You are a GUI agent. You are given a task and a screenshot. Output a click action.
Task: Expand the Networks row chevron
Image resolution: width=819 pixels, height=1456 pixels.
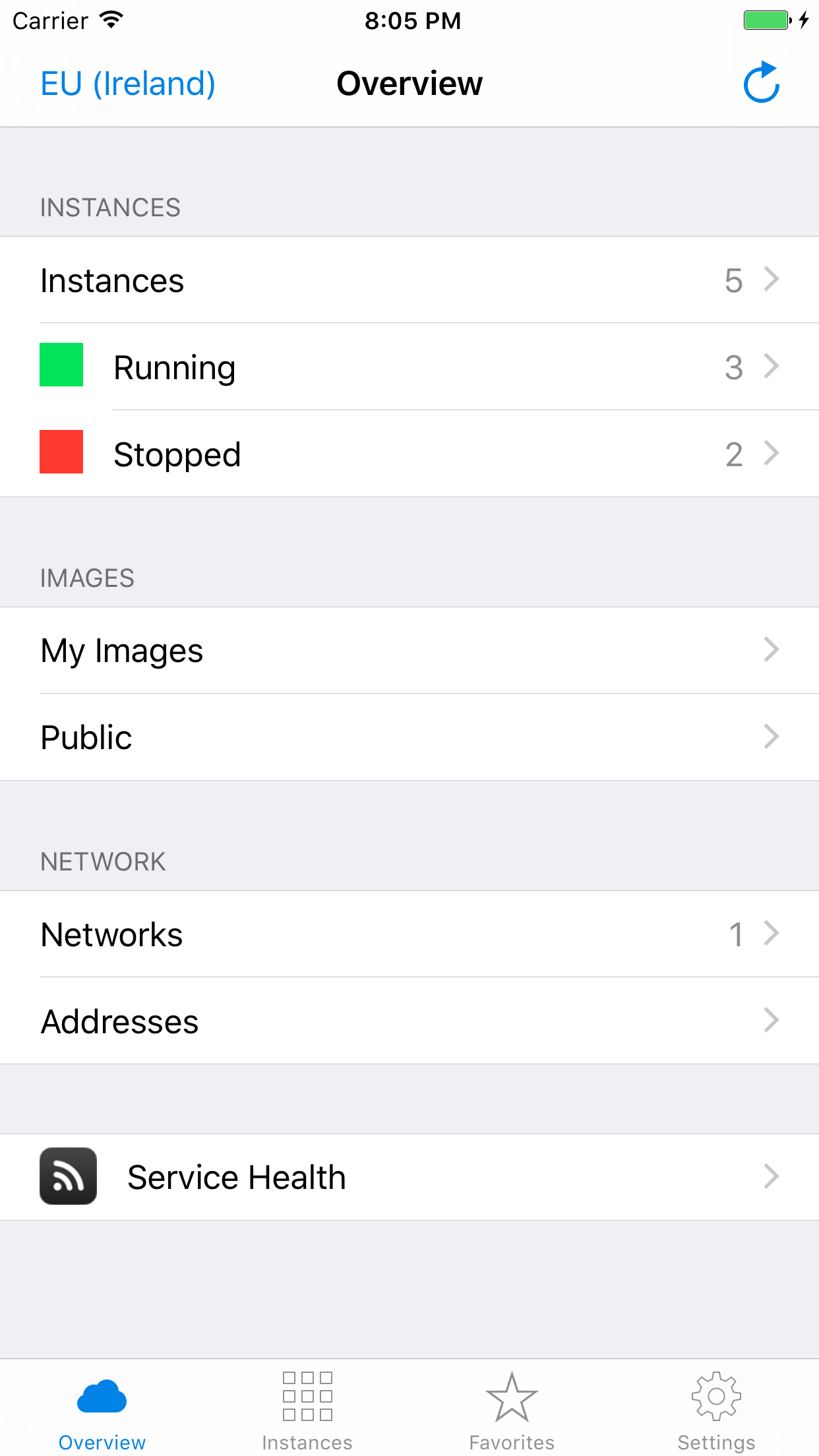pyautogui.click(x=772, y=934)
